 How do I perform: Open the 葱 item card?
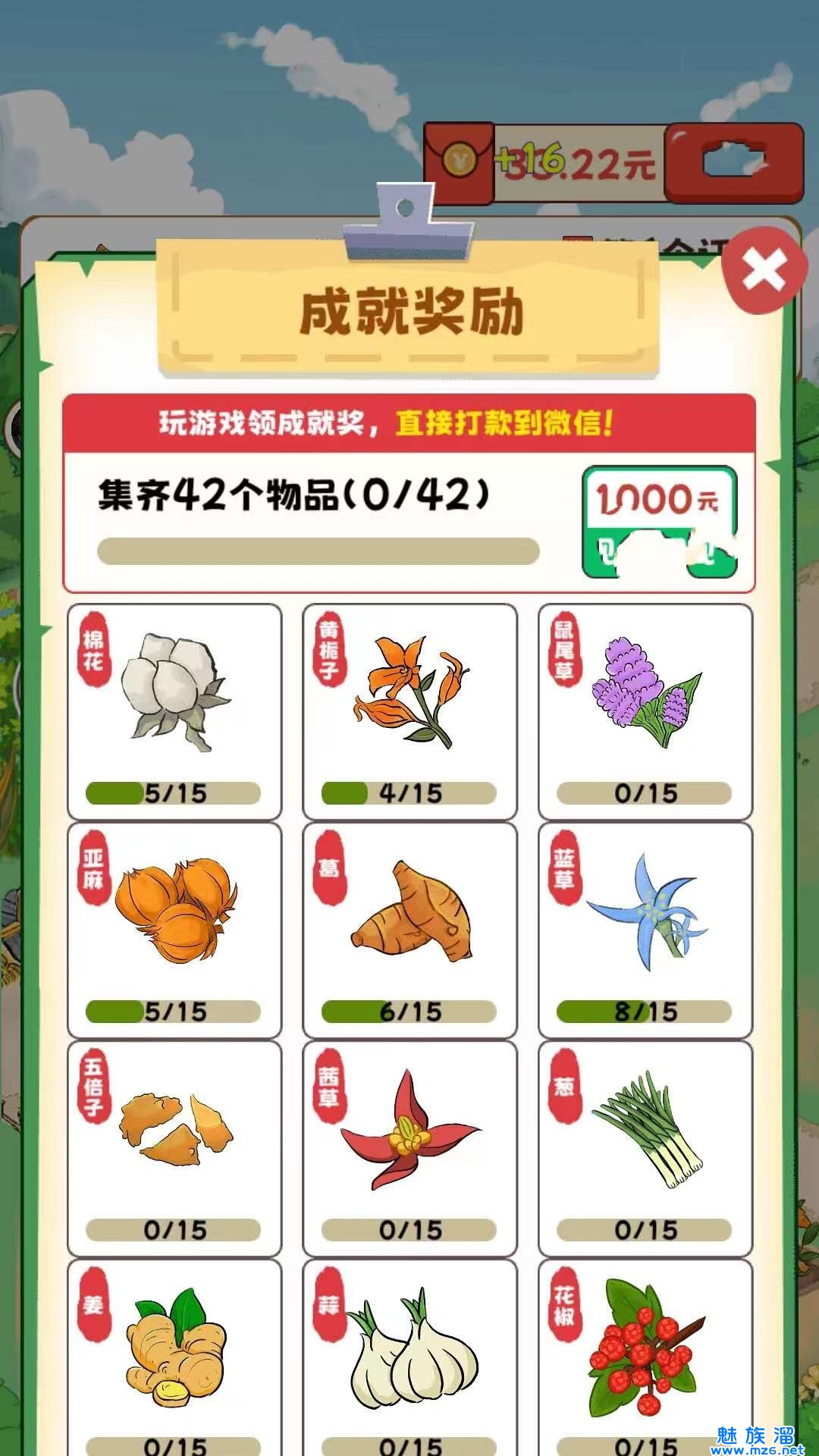coord(645,1147)
